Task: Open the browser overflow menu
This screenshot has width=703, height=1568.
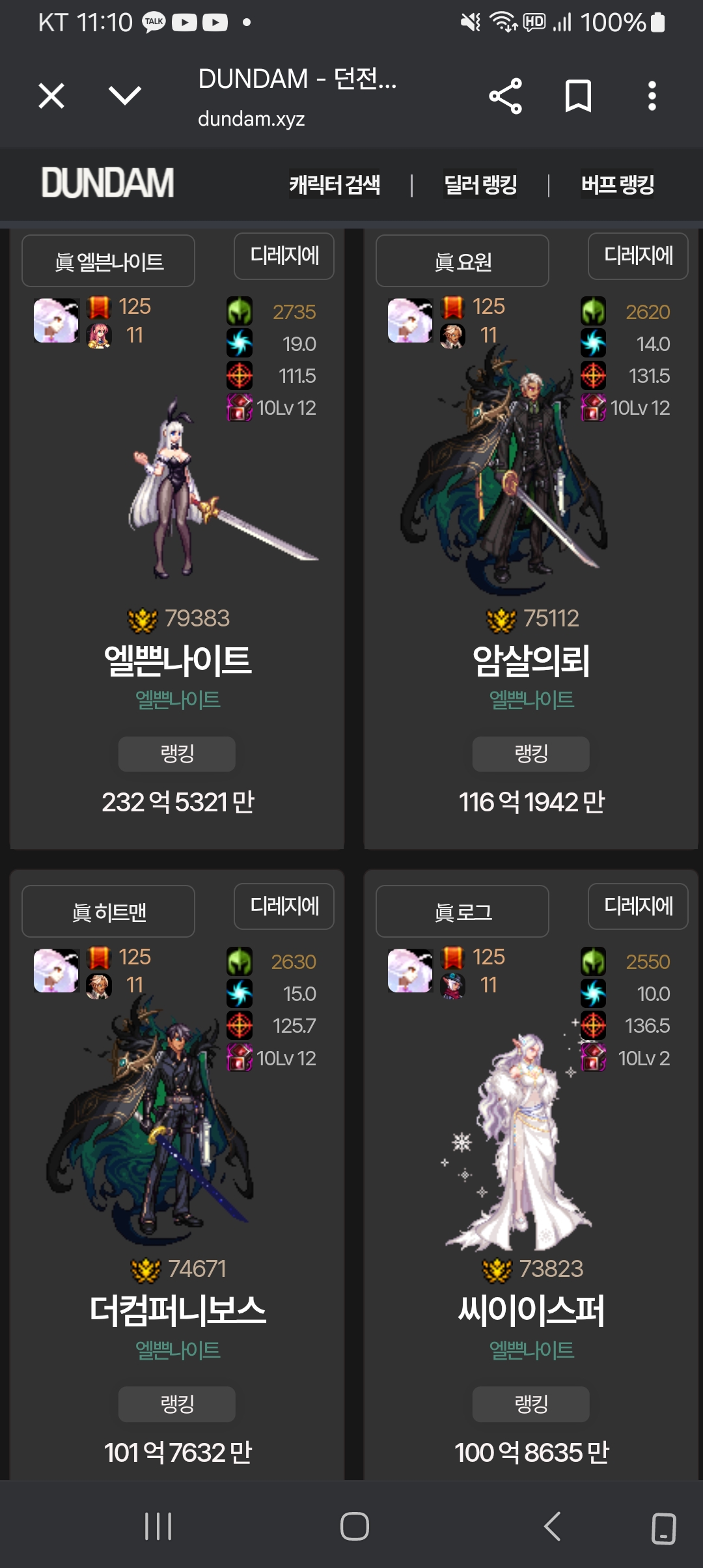Action: click(x=652, y=96)
